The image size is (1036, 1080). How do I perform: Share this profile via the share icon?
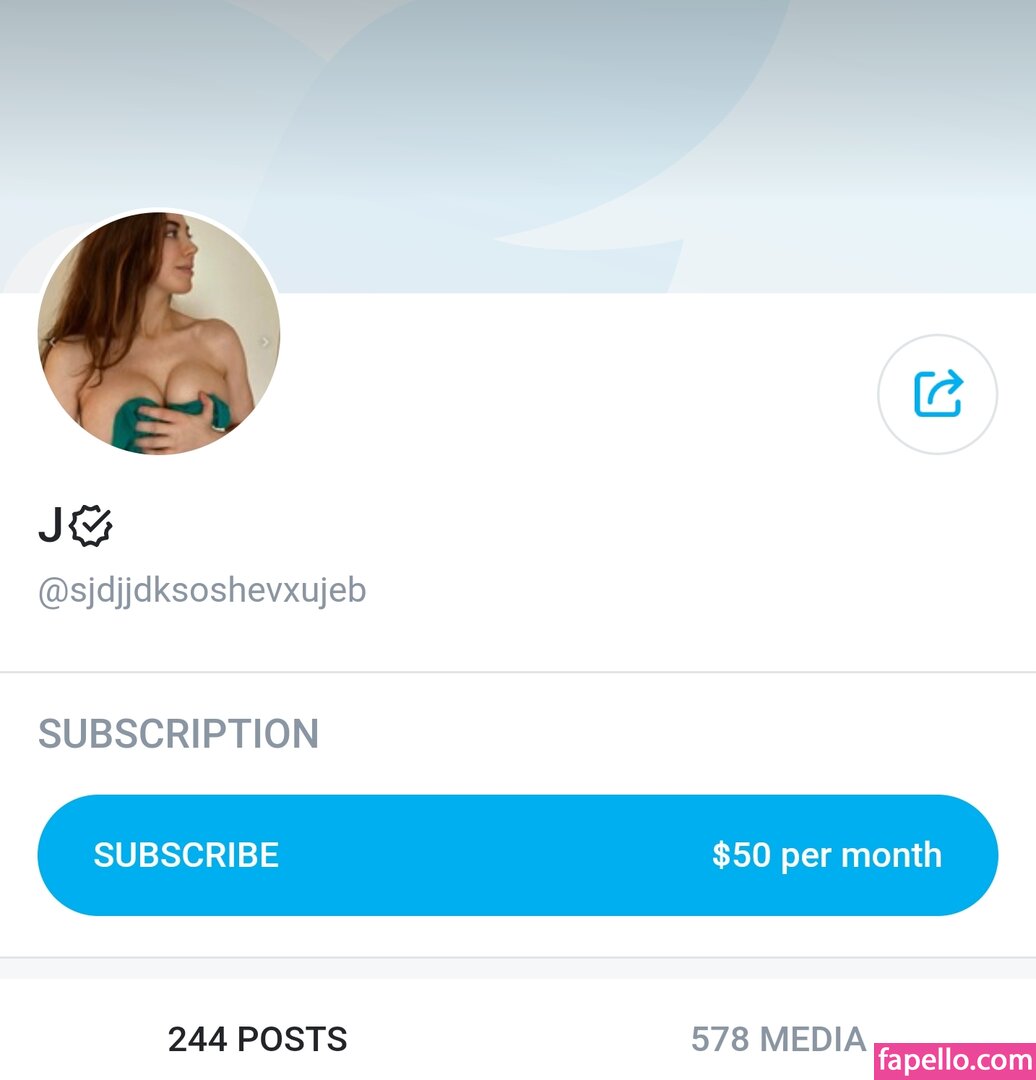point(937,394)
